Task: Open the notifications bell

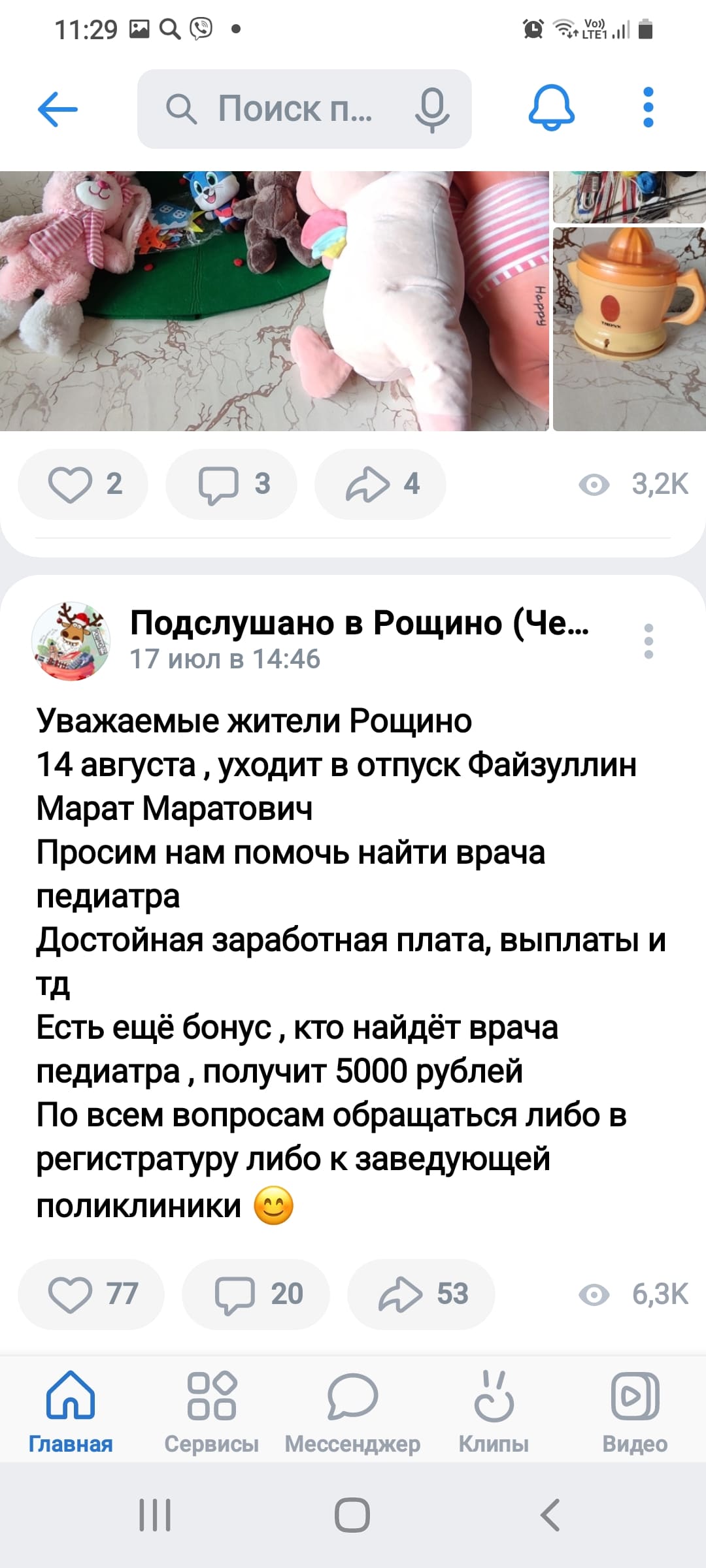Action: [551, 107]
